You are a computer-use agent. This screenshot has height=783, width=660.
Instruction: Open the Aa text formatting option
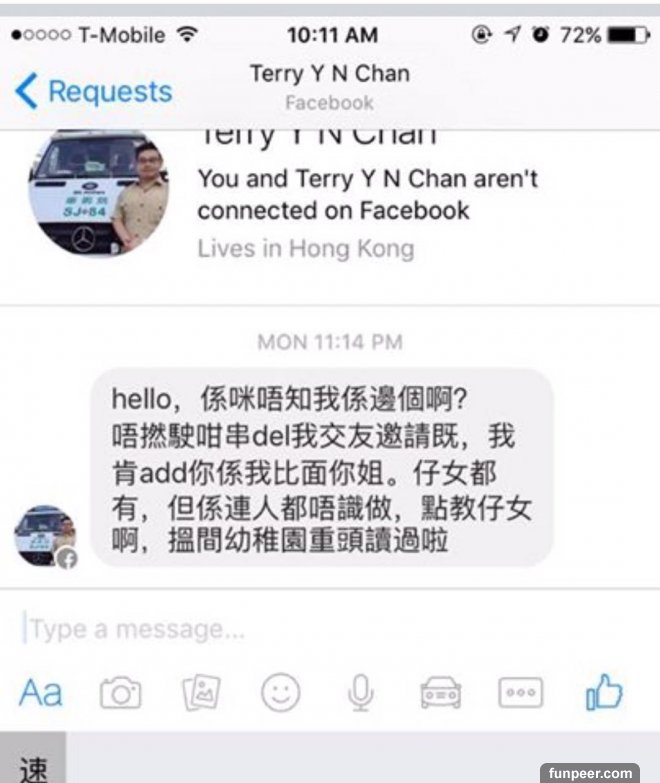point(41,692)
